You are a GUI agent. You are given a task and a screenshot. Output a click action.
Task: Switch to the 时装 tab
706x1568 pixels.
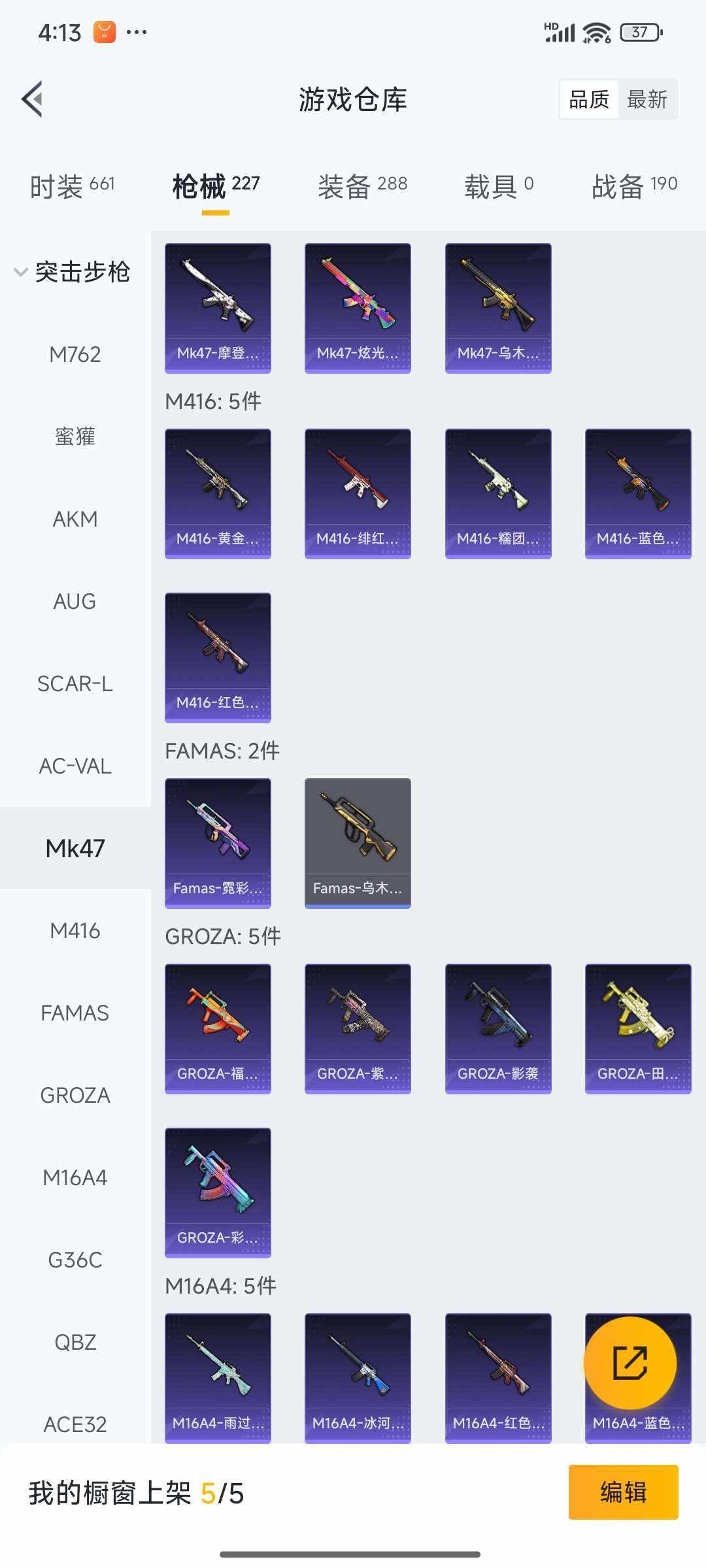pos(72,186)
